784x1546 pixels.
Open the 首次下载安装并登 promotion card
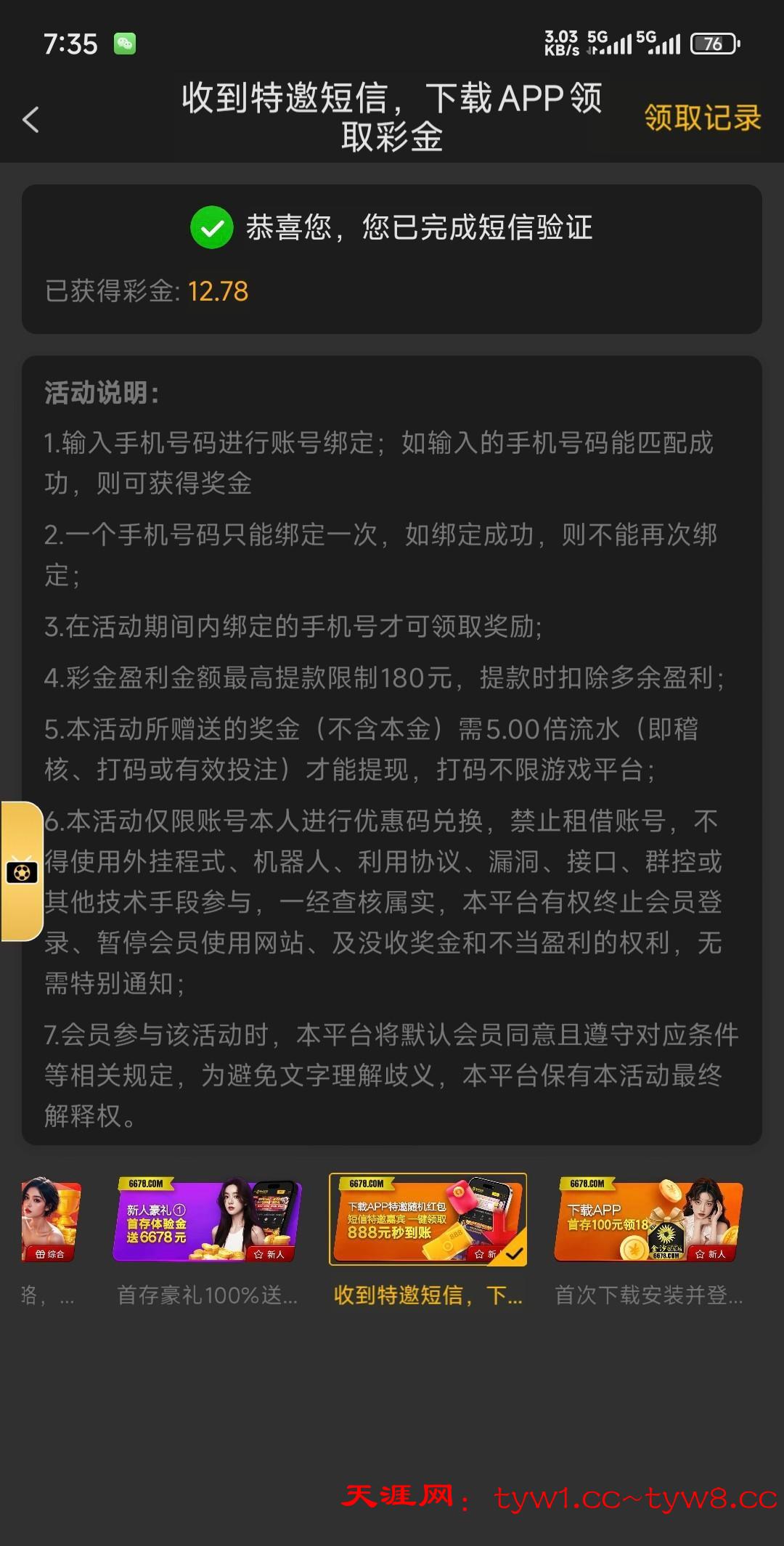coord(648,1220)
